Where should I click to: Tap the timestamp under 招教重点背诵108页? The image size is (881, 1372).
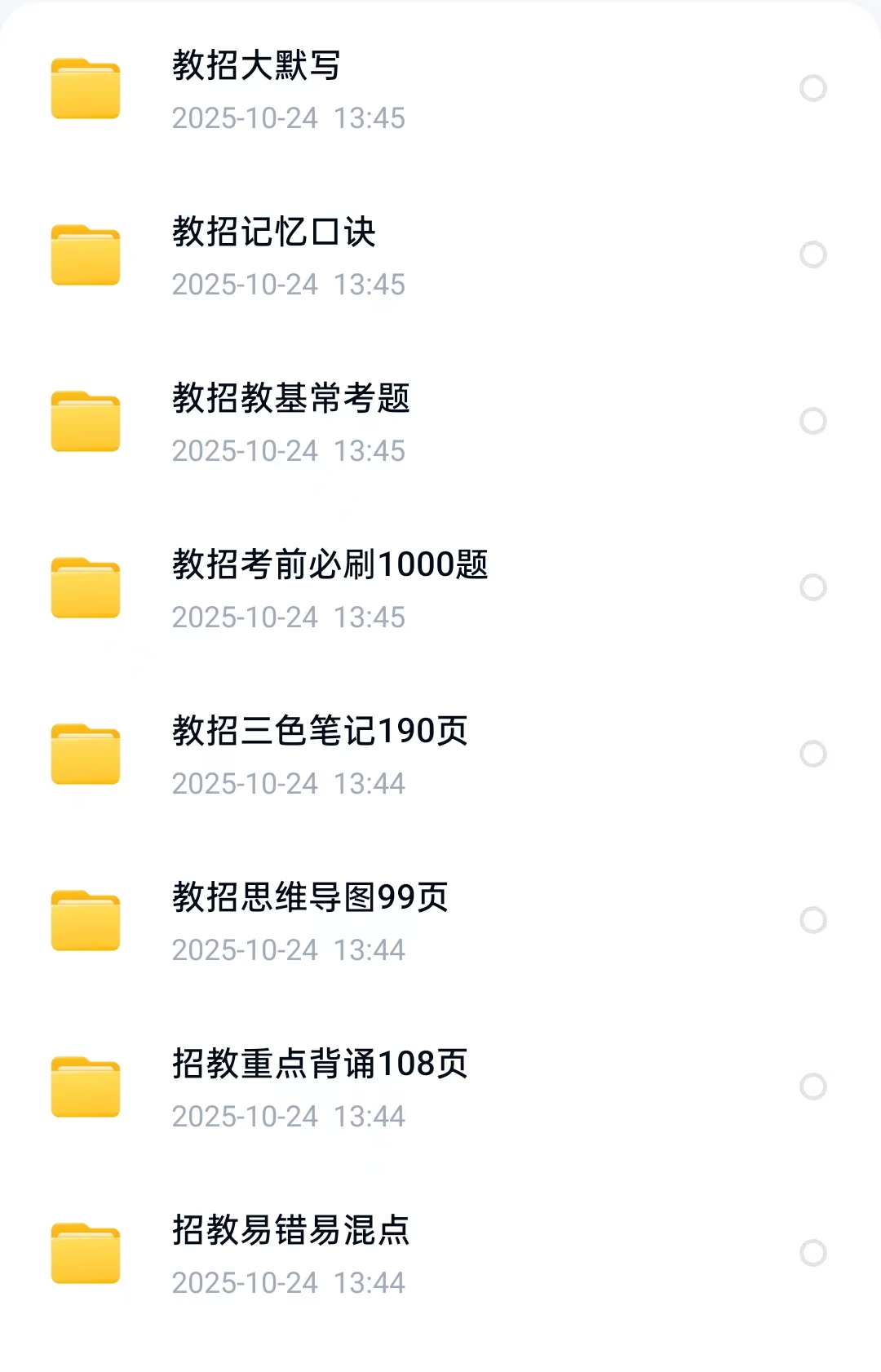(x=289, y=1116)
